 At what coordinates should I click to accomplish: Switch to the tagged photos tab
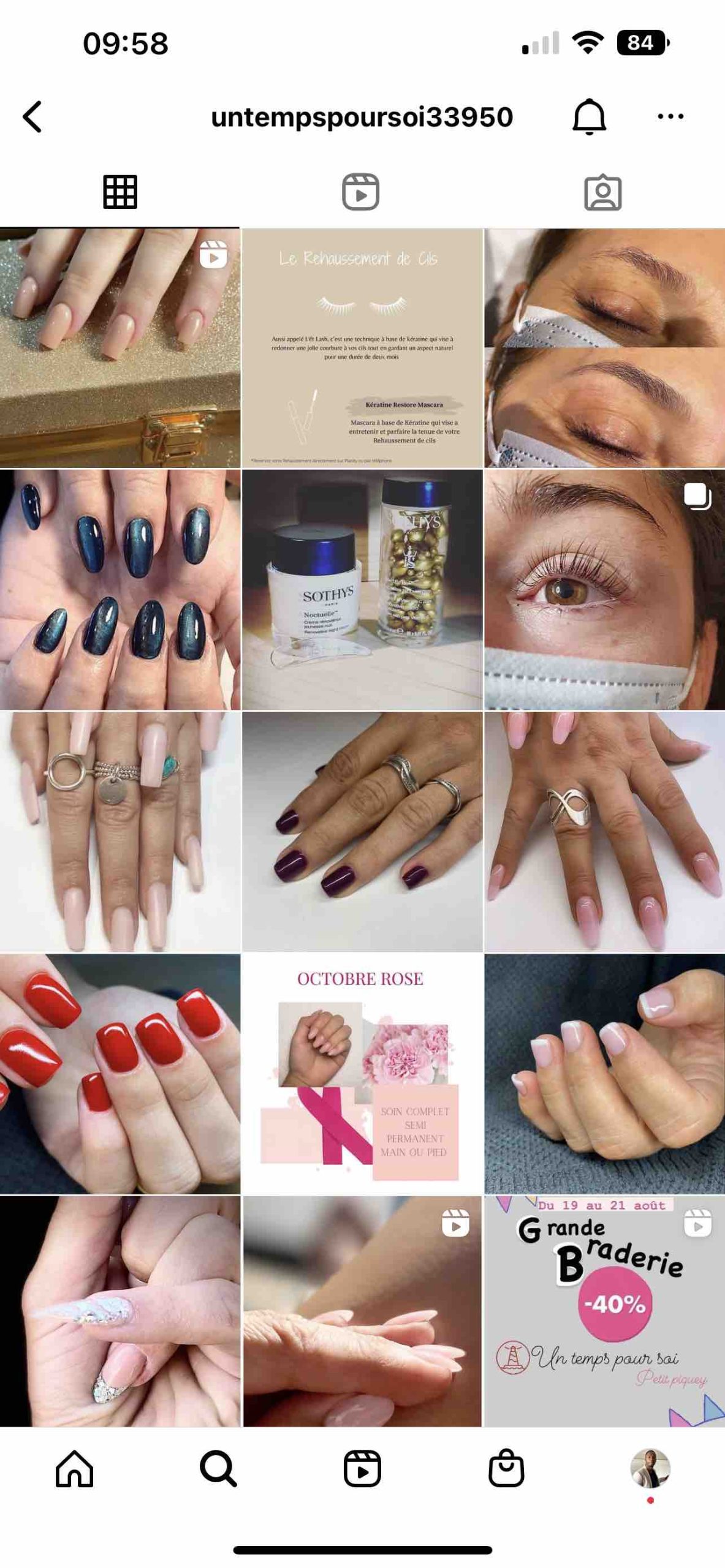pos(602,192)
